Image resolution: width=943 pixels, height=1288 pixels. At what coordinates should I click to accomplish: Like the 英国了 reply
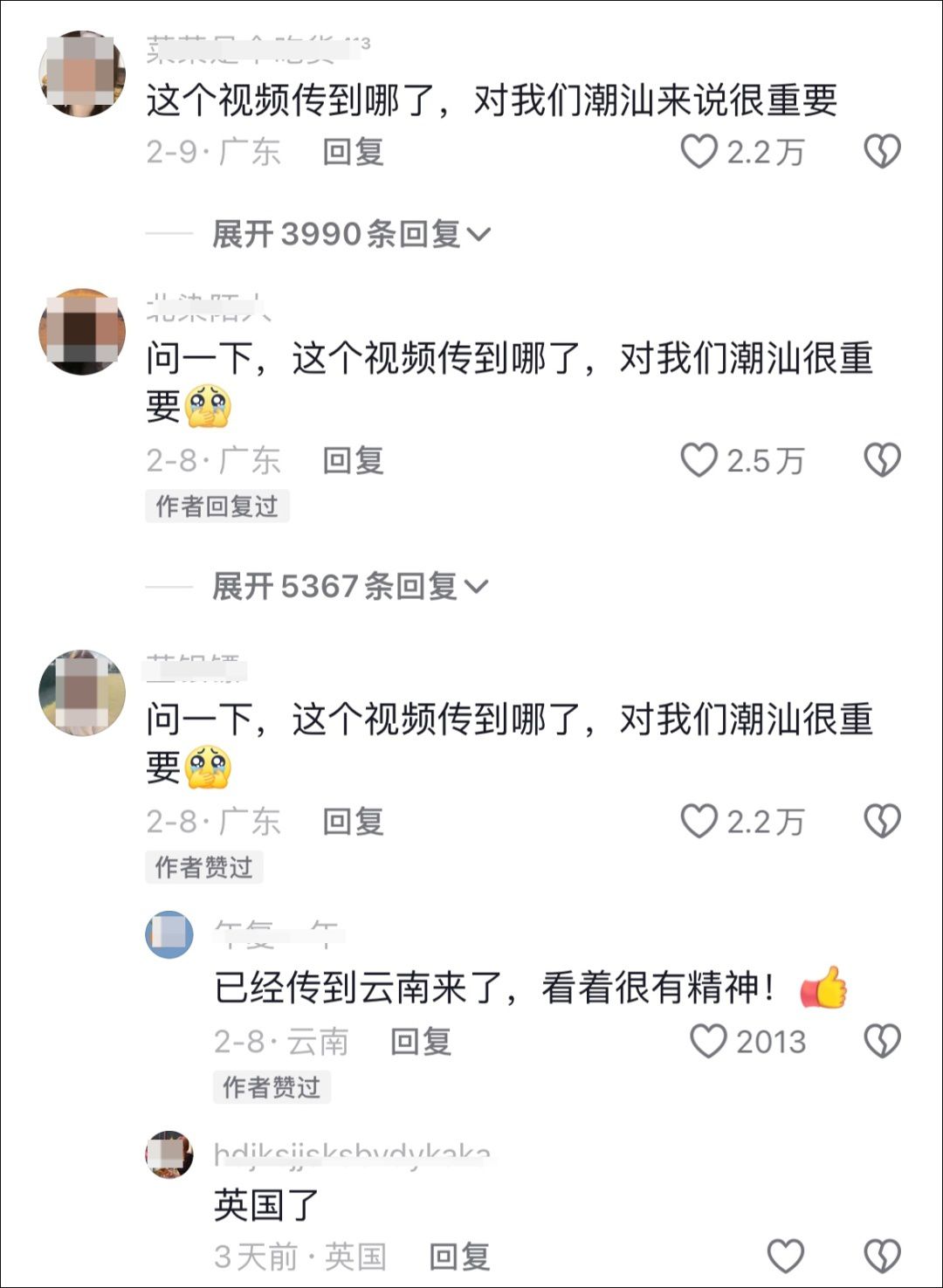785,1256
